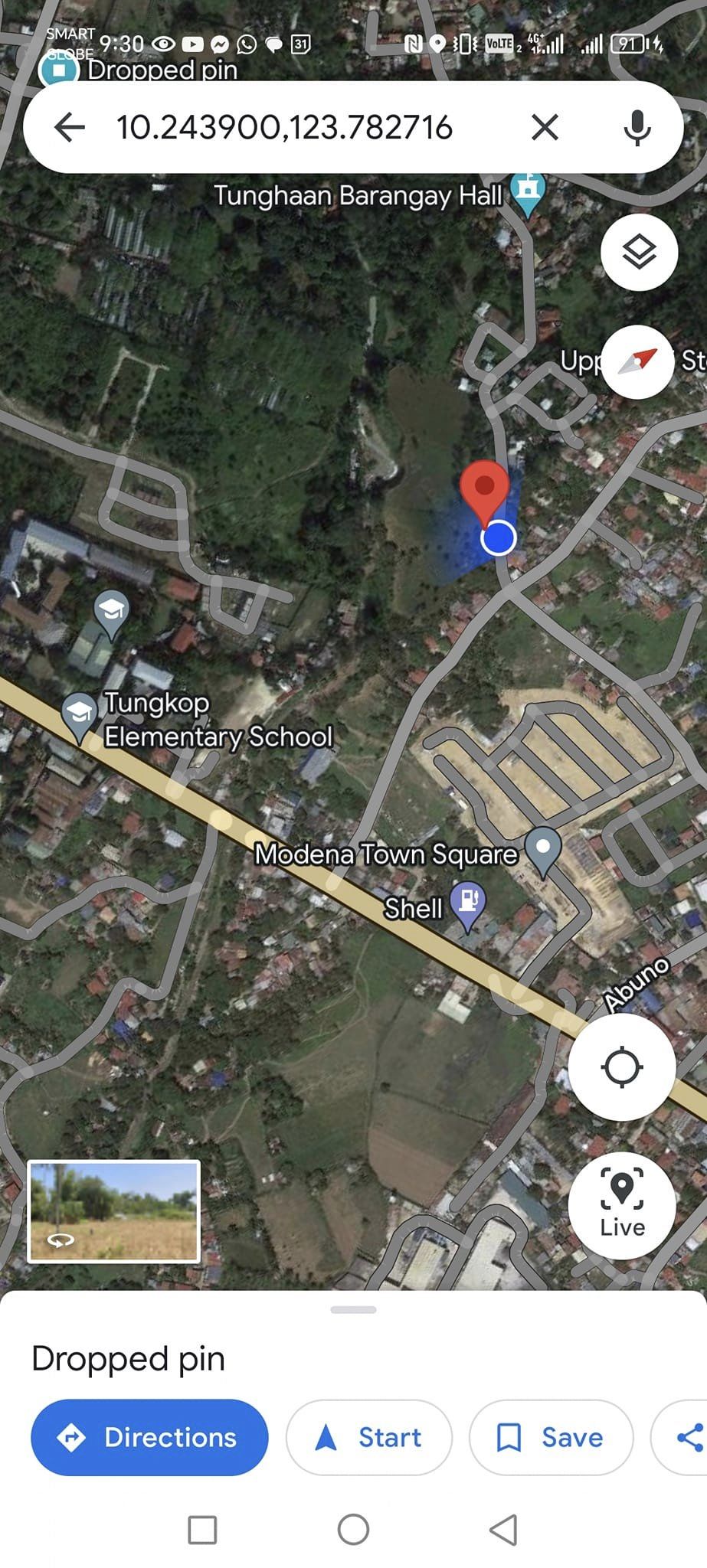Save the dropped pin location
This screenshot has width=707, height=1568.
pos(551,1437)
